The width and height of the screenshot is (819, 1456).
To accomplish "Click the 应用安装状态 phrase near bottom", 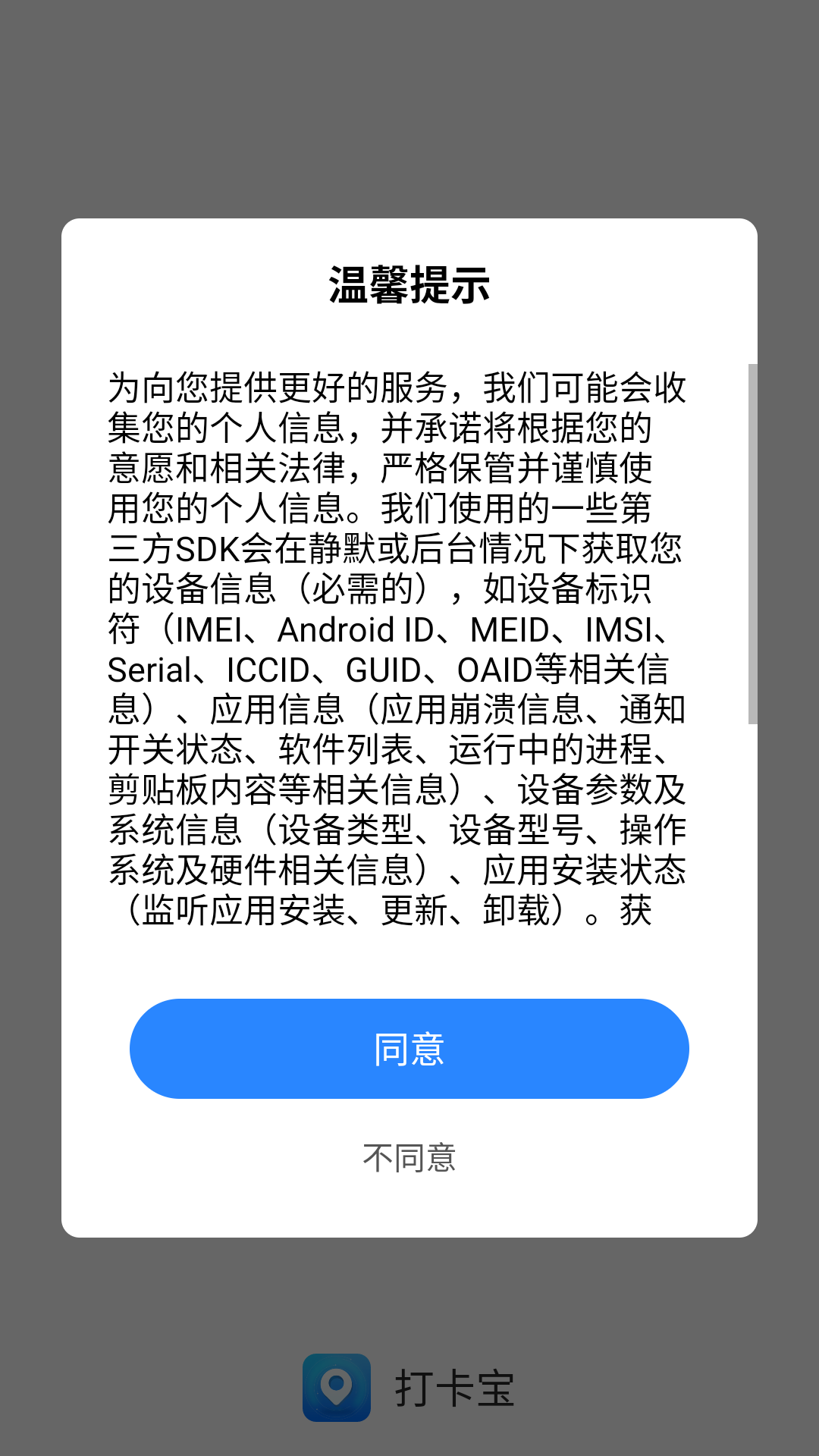I will click(x=588, y=872).
